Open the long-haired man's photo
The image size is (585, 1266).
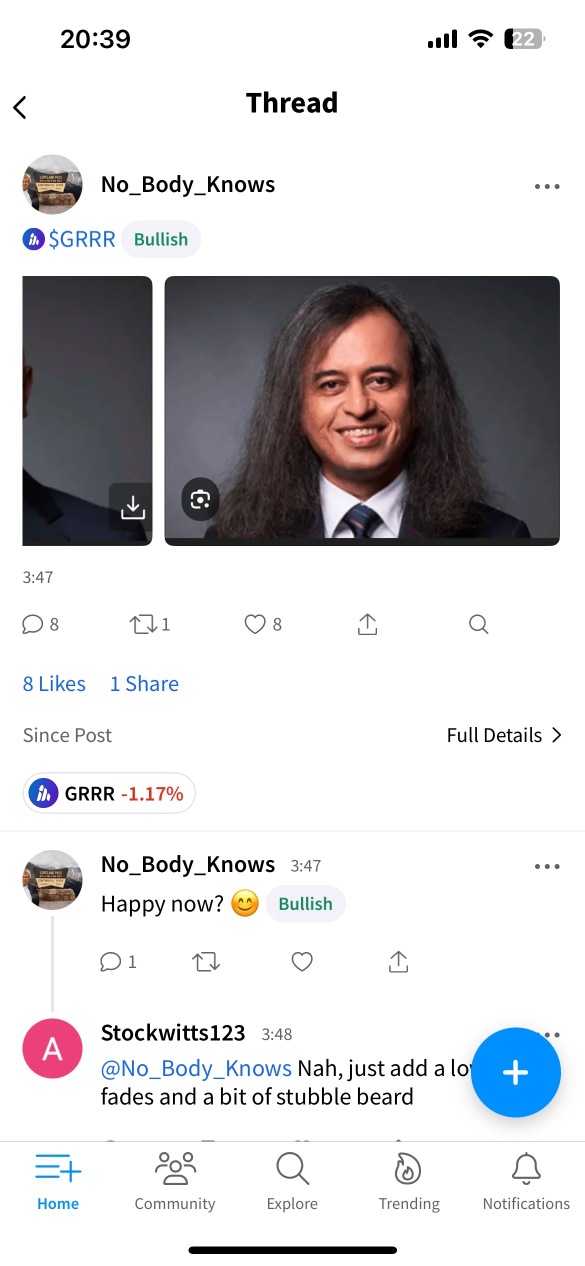362,410
